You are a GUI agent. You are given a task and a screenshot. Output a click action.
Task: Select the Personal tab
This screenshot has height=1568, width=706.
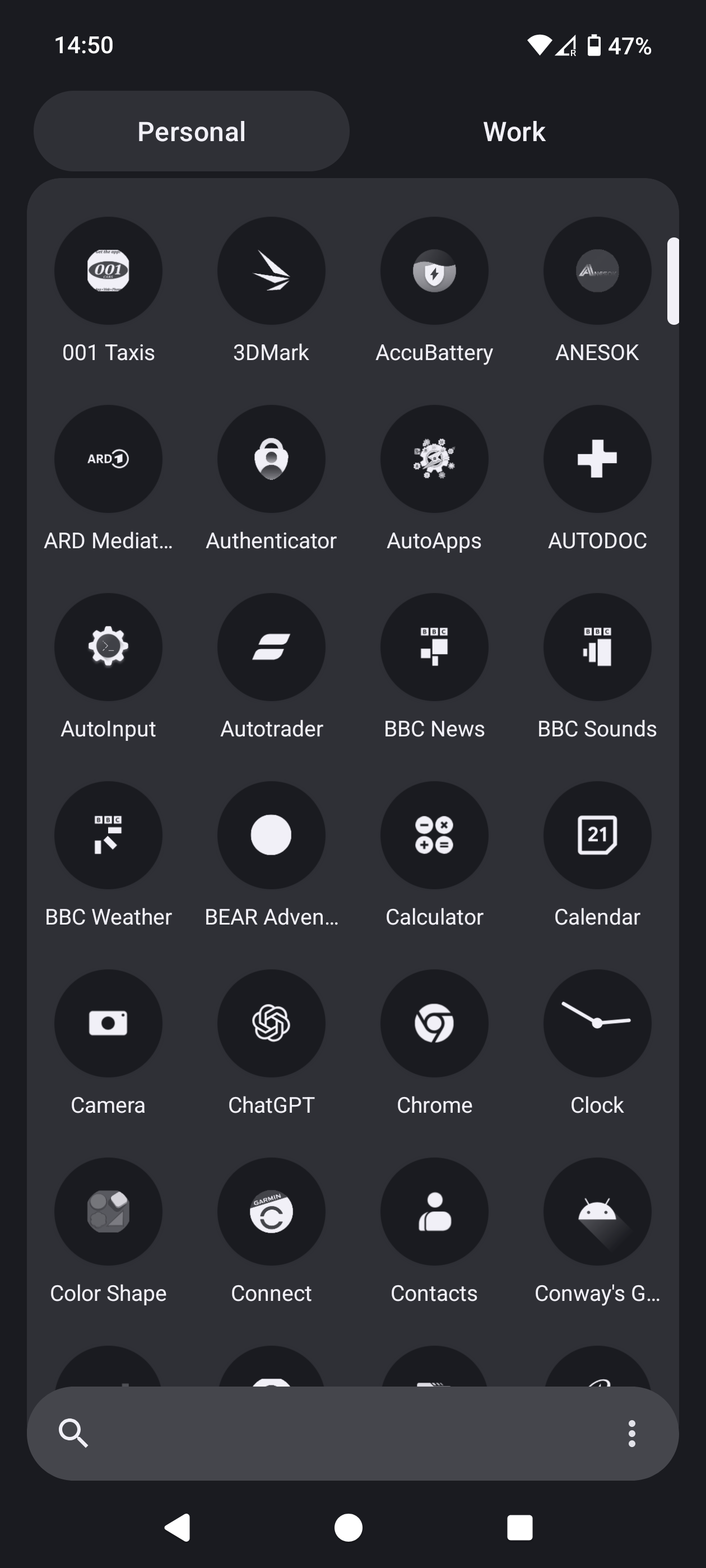point(191,132)
